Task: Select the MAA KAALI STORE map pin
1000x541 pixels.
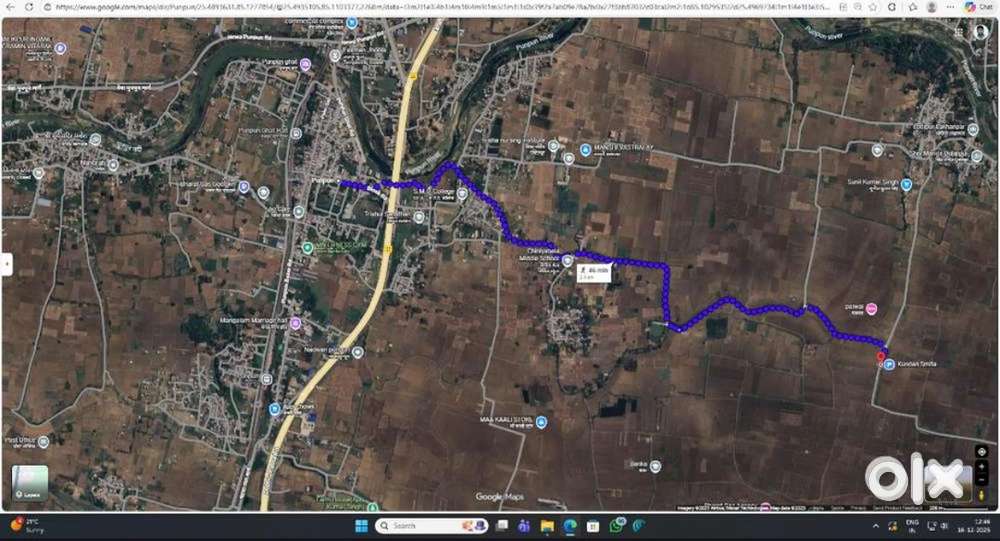Action: click(x=541, y=422)
